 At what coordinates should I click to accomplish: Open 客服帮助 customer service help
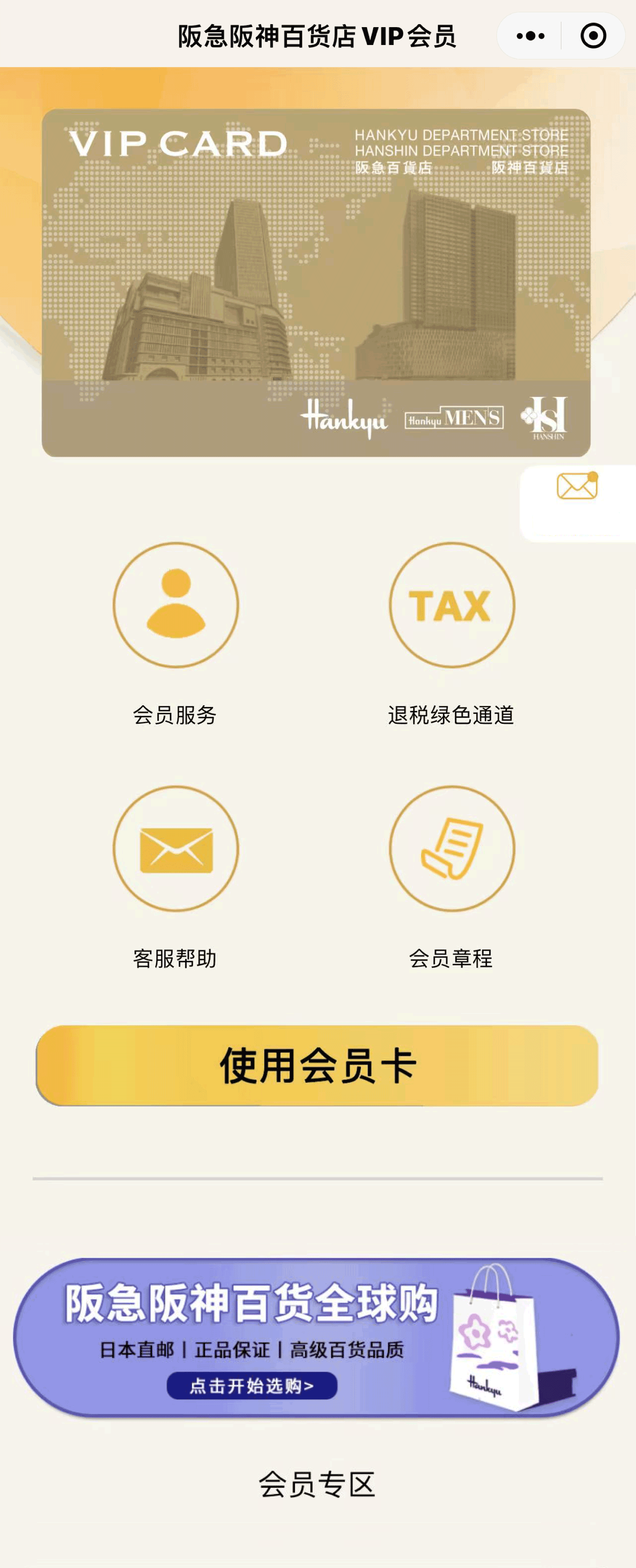point(176,848)
